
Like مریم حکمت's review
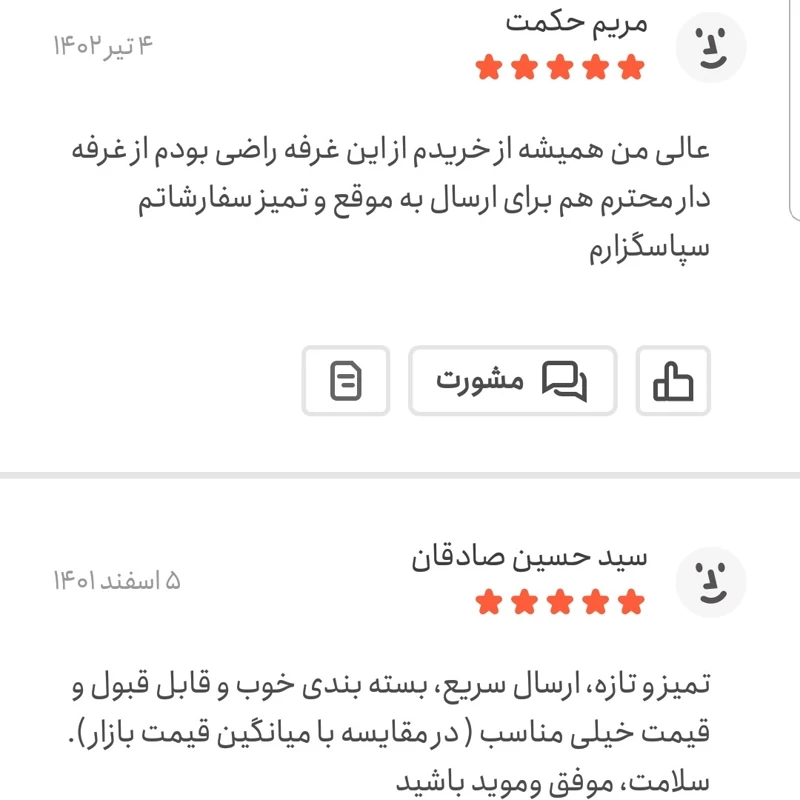point(673,381)
